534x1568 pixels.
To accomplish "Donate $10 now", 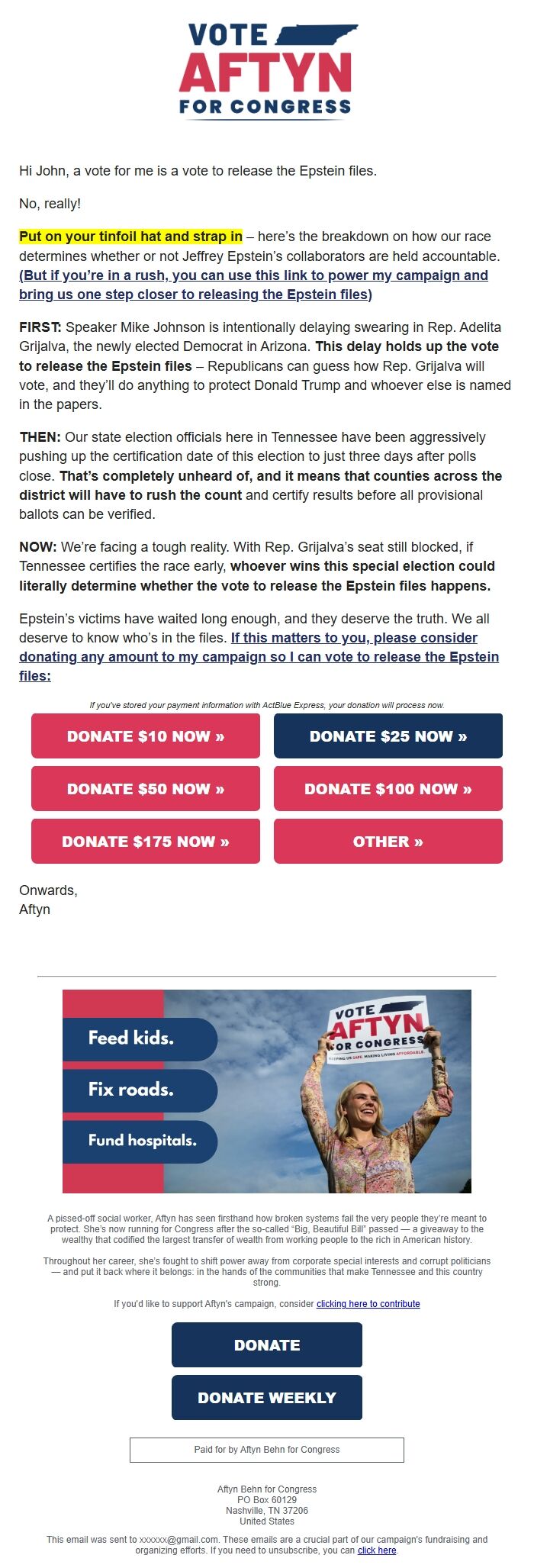I will click(x=146, y=736).
